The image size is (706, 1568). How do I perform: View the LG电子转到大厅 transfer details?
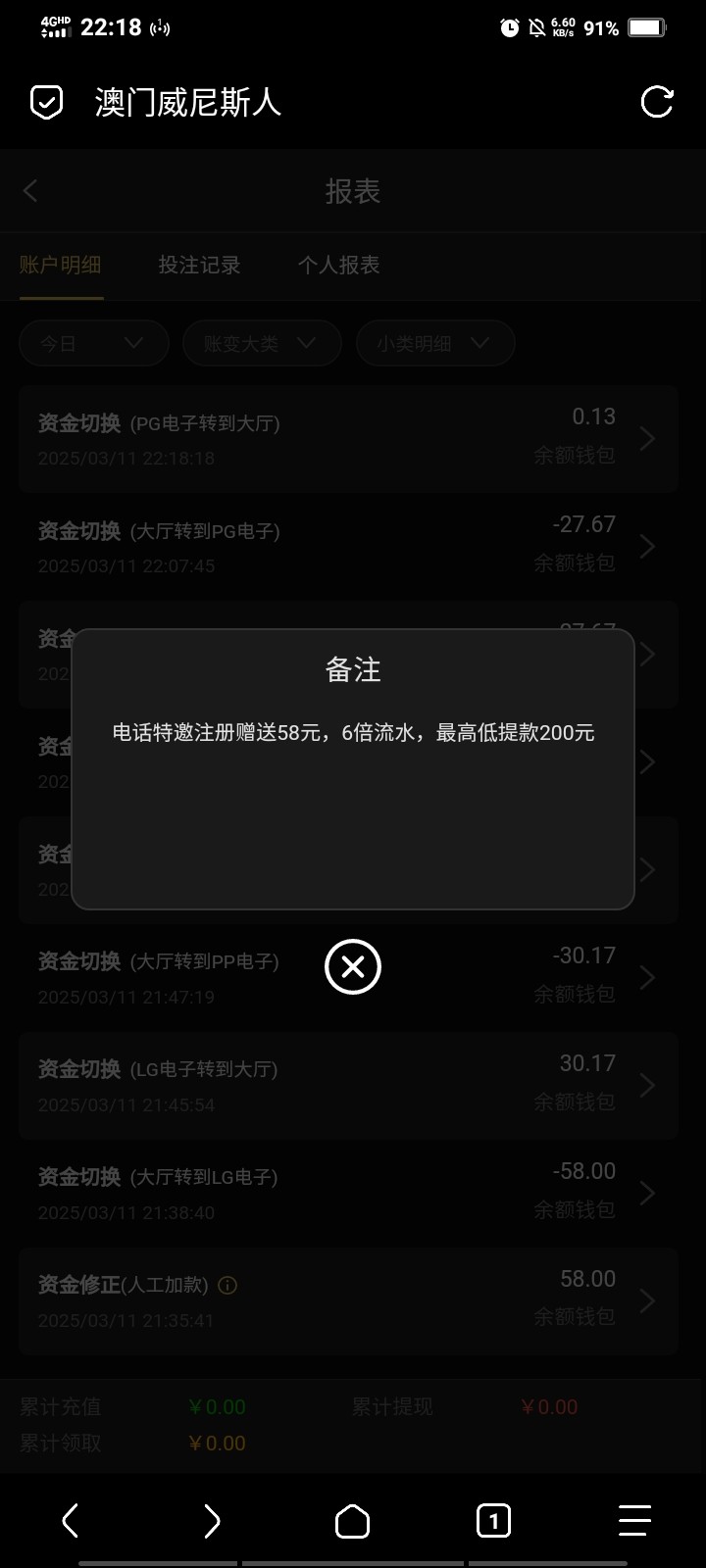(348, 1086)
